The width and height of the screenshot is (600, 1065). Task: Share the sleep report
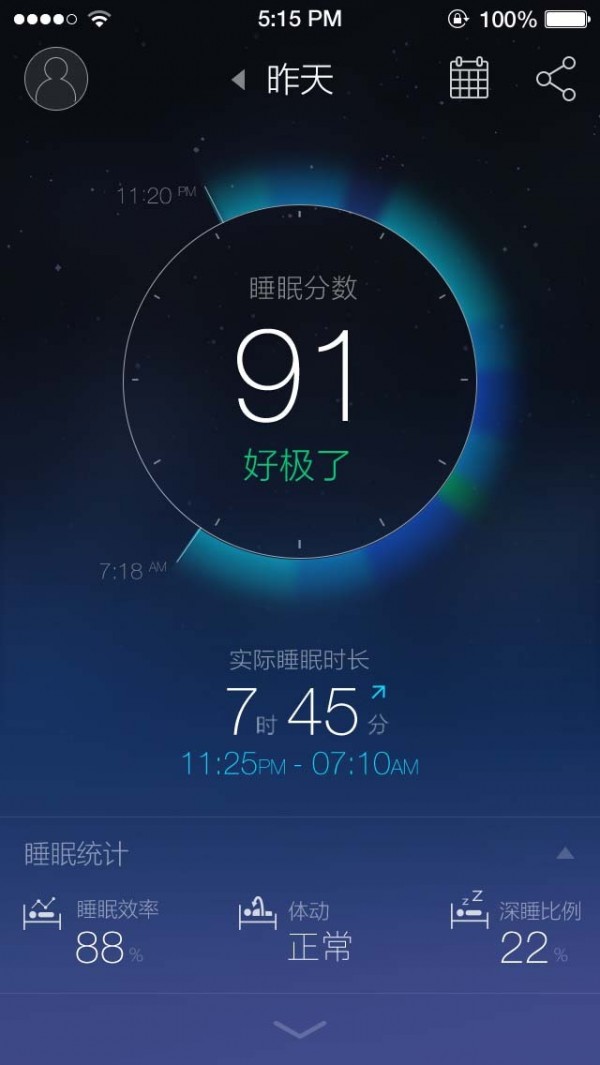(556, 78)
